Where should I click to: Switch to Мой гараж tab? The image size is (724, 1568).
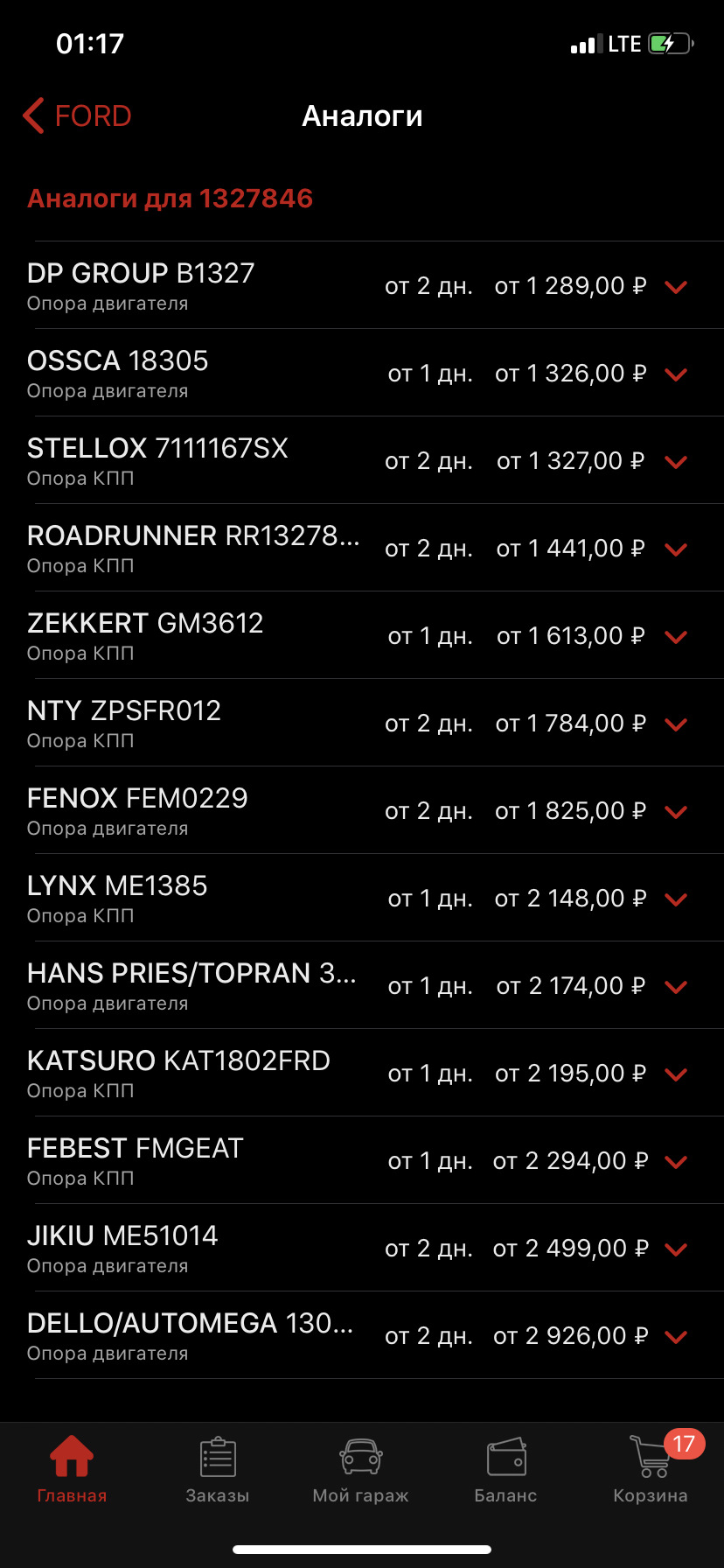[361, 1470]
